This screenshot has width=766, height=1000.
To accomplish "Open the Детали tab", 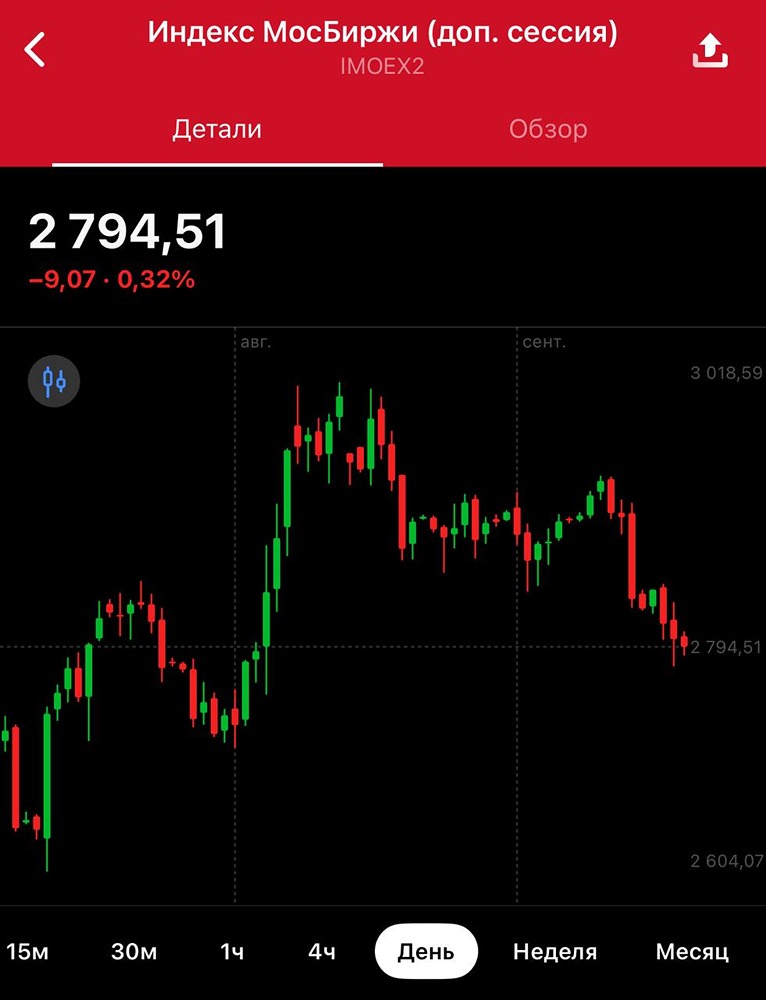I will (x=217, y=130).
